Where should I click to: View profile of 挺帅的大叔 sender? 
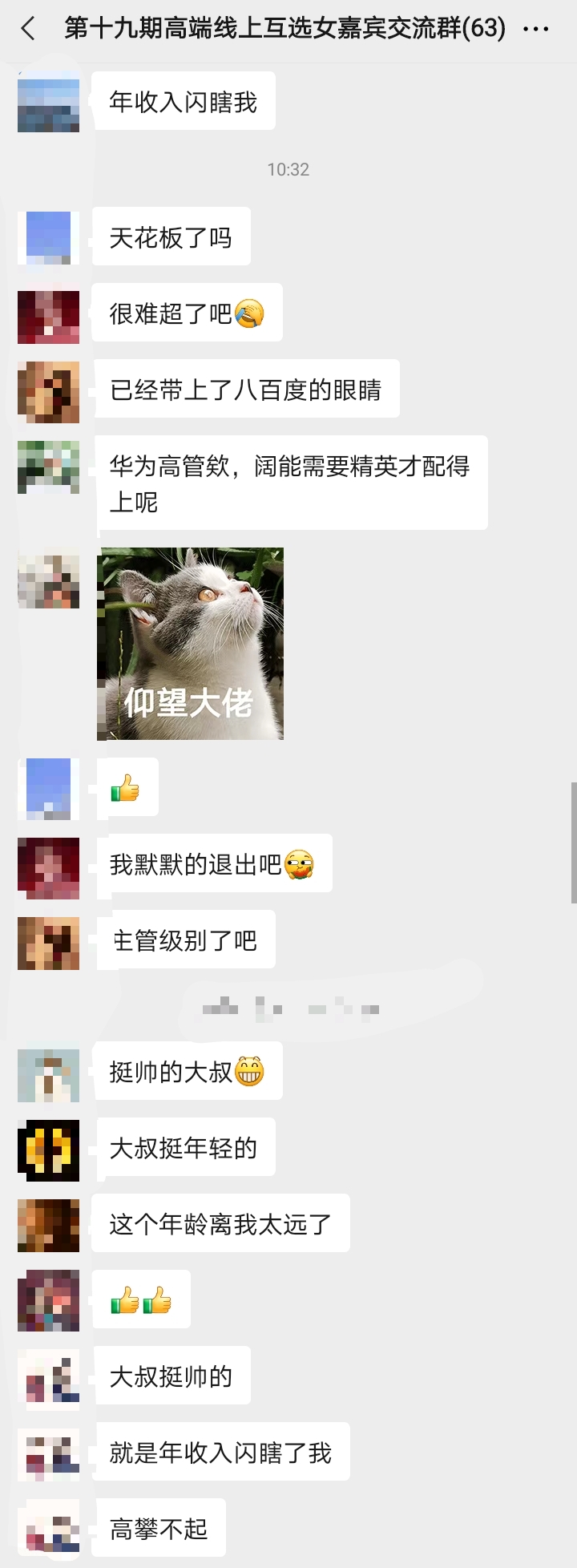pyautogui.click(x=48, y=1074)
